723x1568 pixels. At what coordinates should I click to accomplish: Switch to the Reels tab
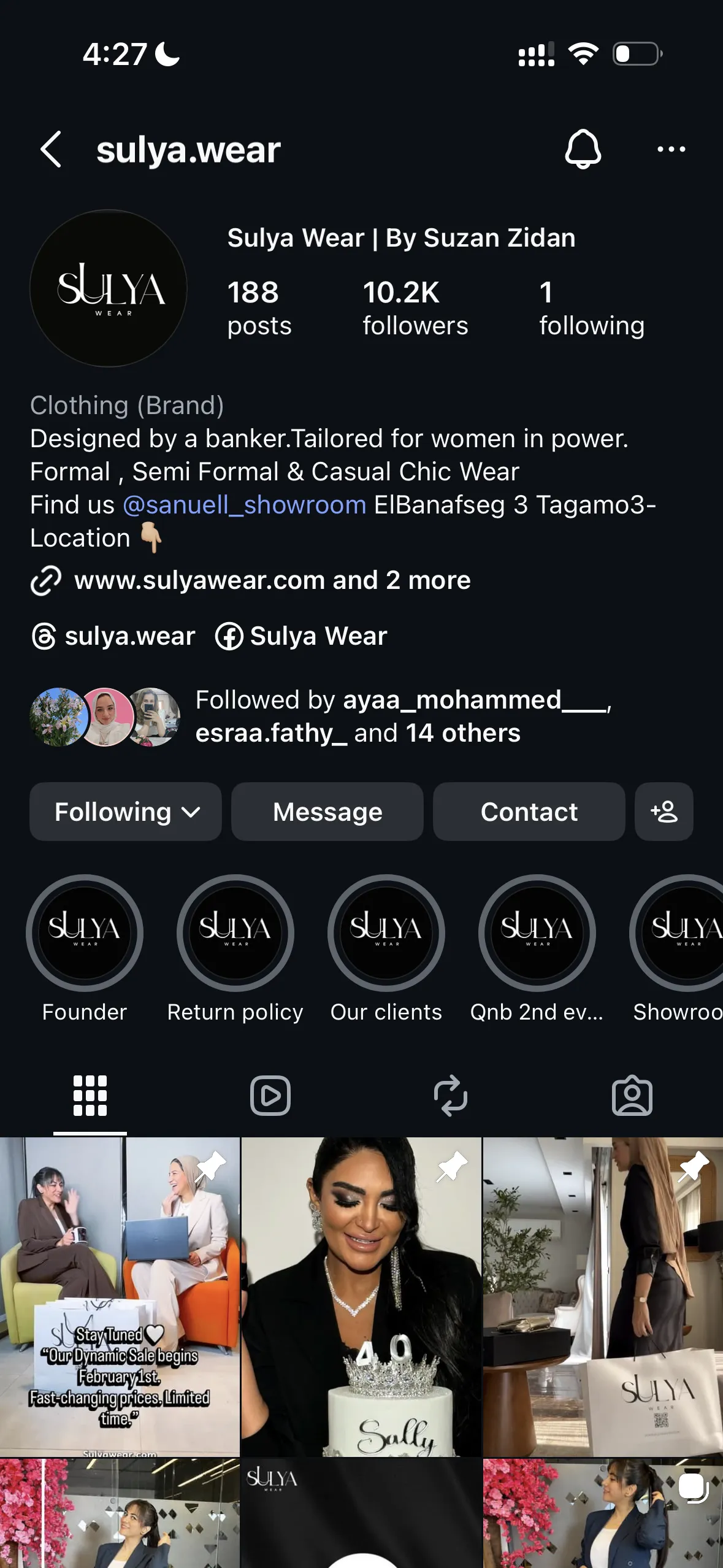270,1096
